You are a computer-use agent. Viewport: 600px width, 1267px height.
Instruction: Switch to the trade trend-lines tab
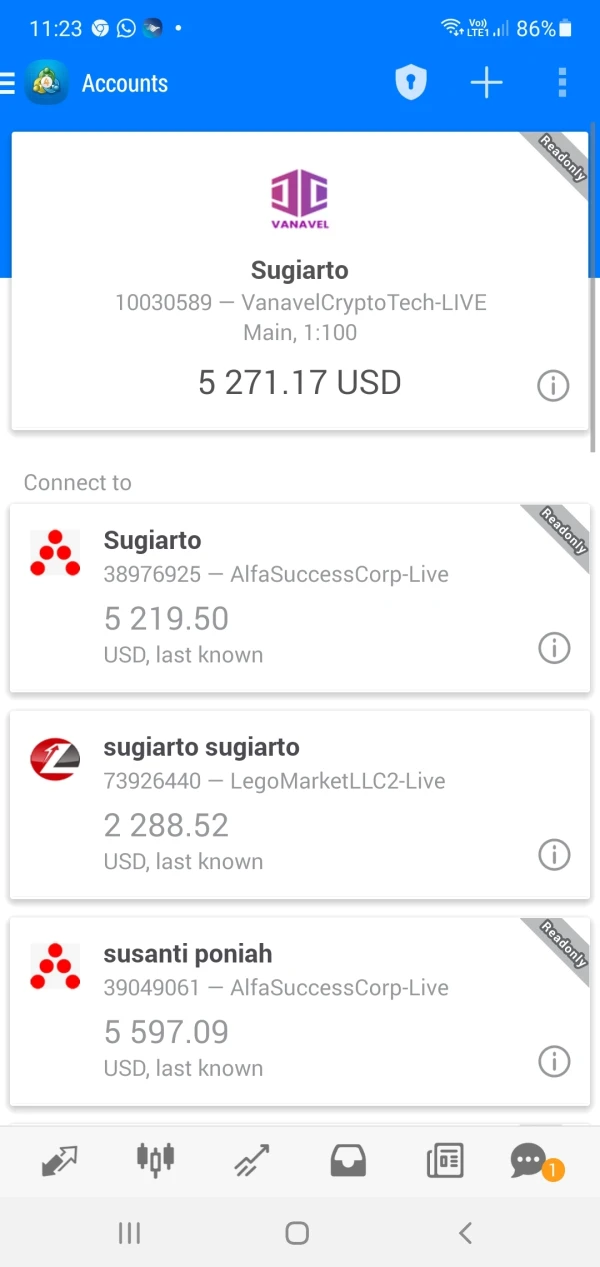pos(252,1161)
